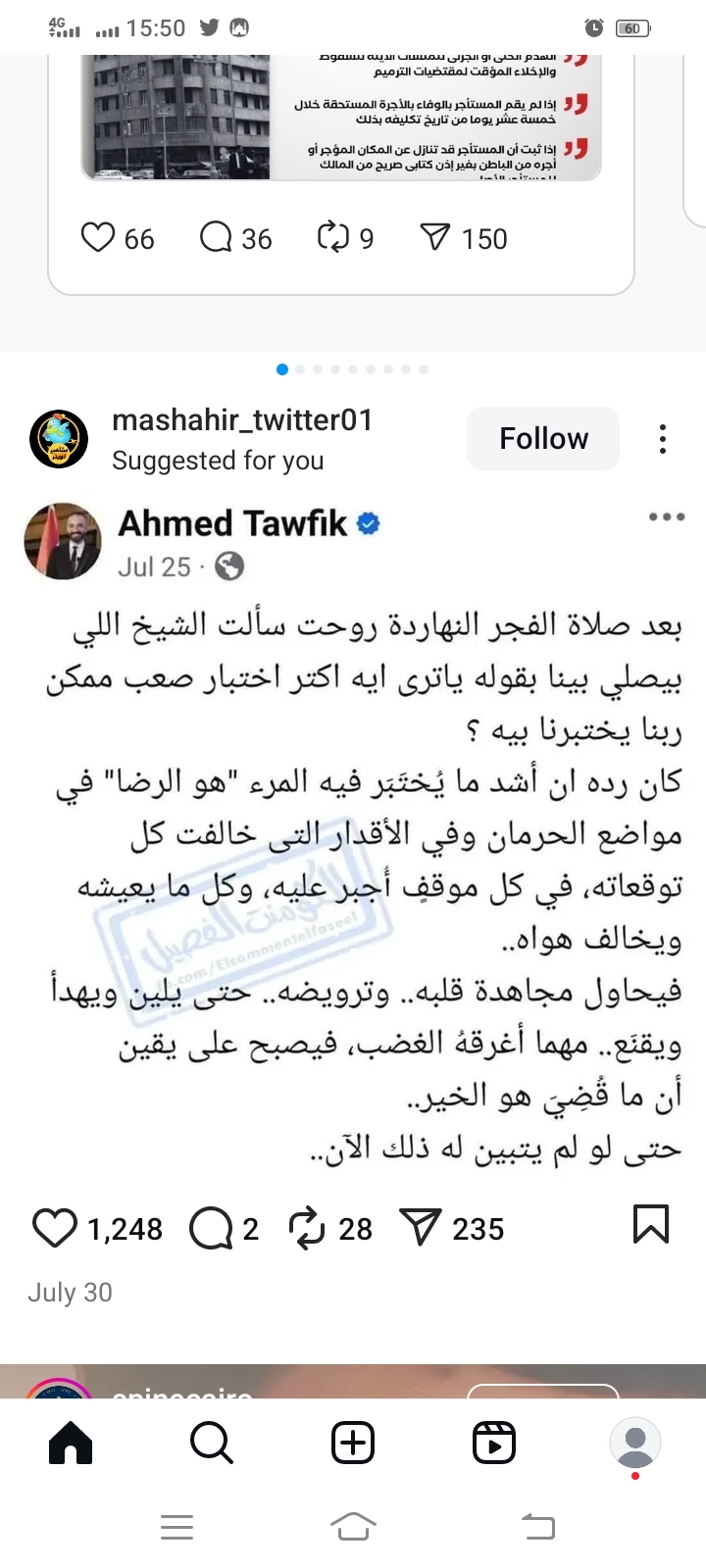Like the post with 66 likes
The image size is (706, 1568).
click(x=98, y=237)
